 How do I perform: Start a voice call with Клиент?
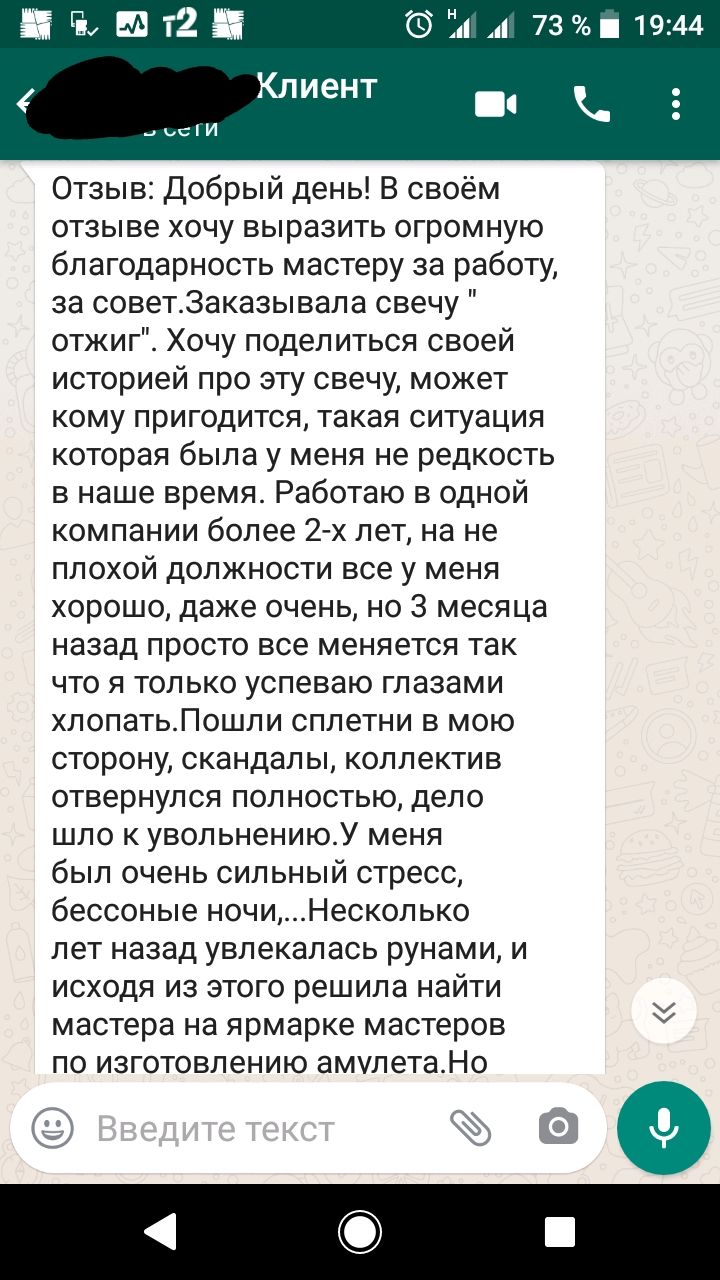(x=591, y=104)
